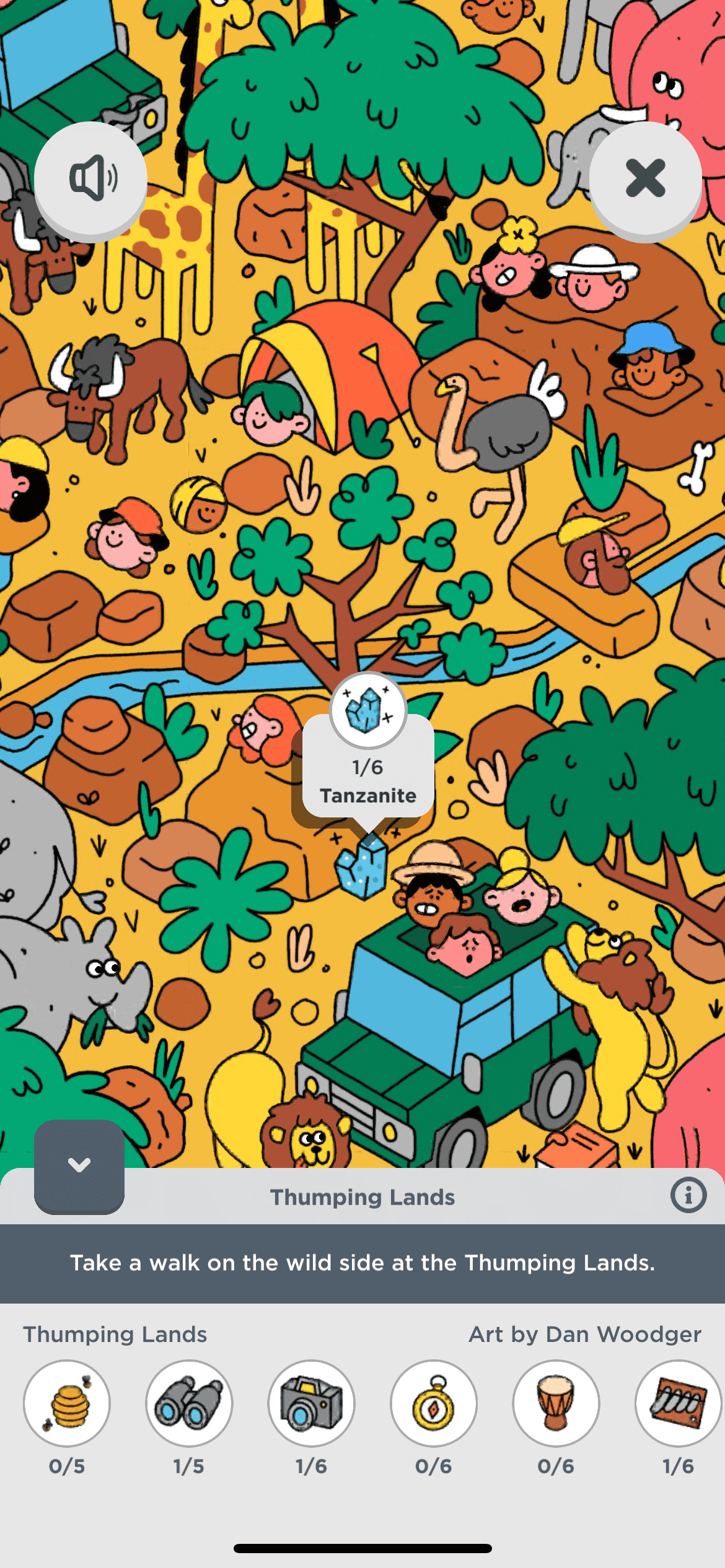The width and height of the screenshot is (725, 1568).
Task: Select the beehive item counter
Action: (67, 1403)
